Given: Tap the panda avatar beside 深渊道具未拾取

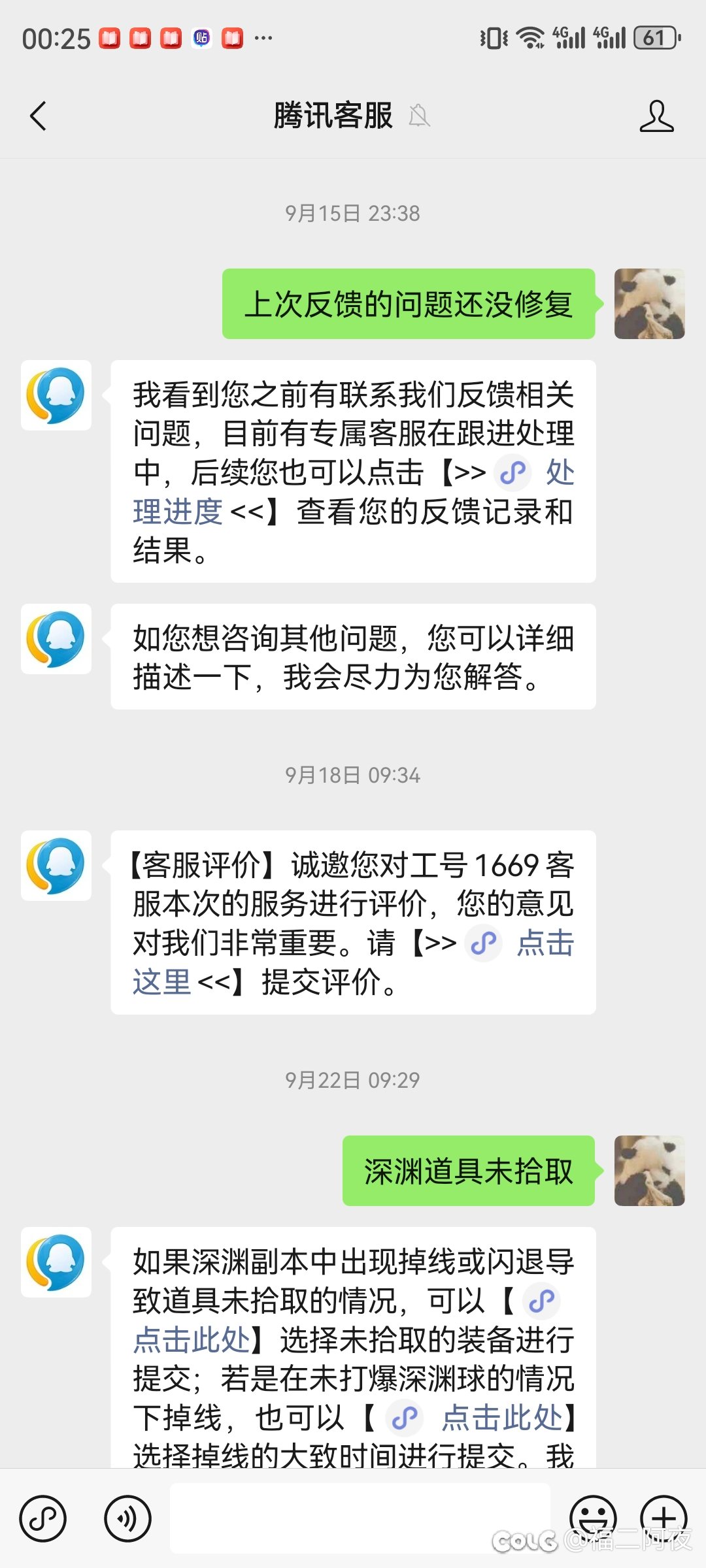Looking at the screenshot, I should (649, 1171).
